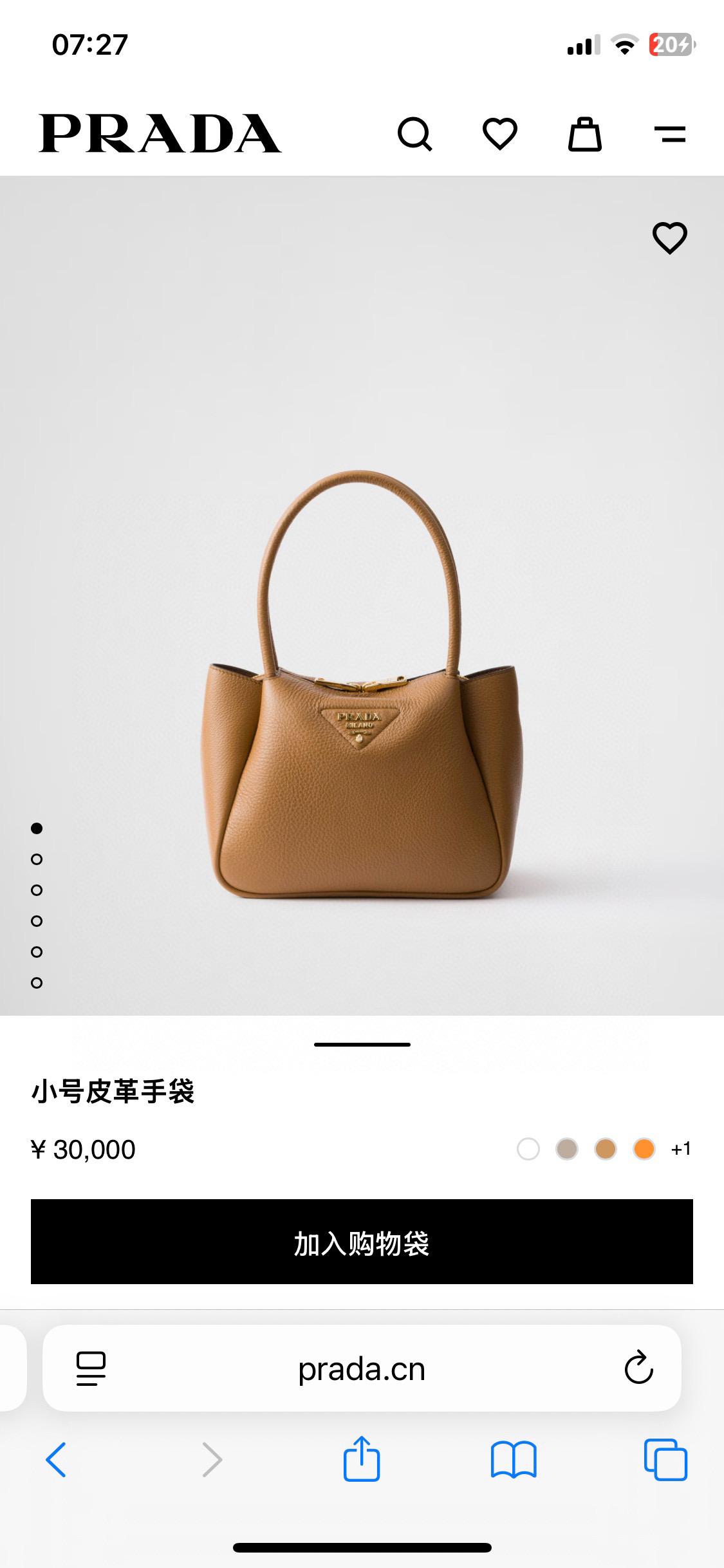Tap the 加入购物袋 button

[362, 1242]
